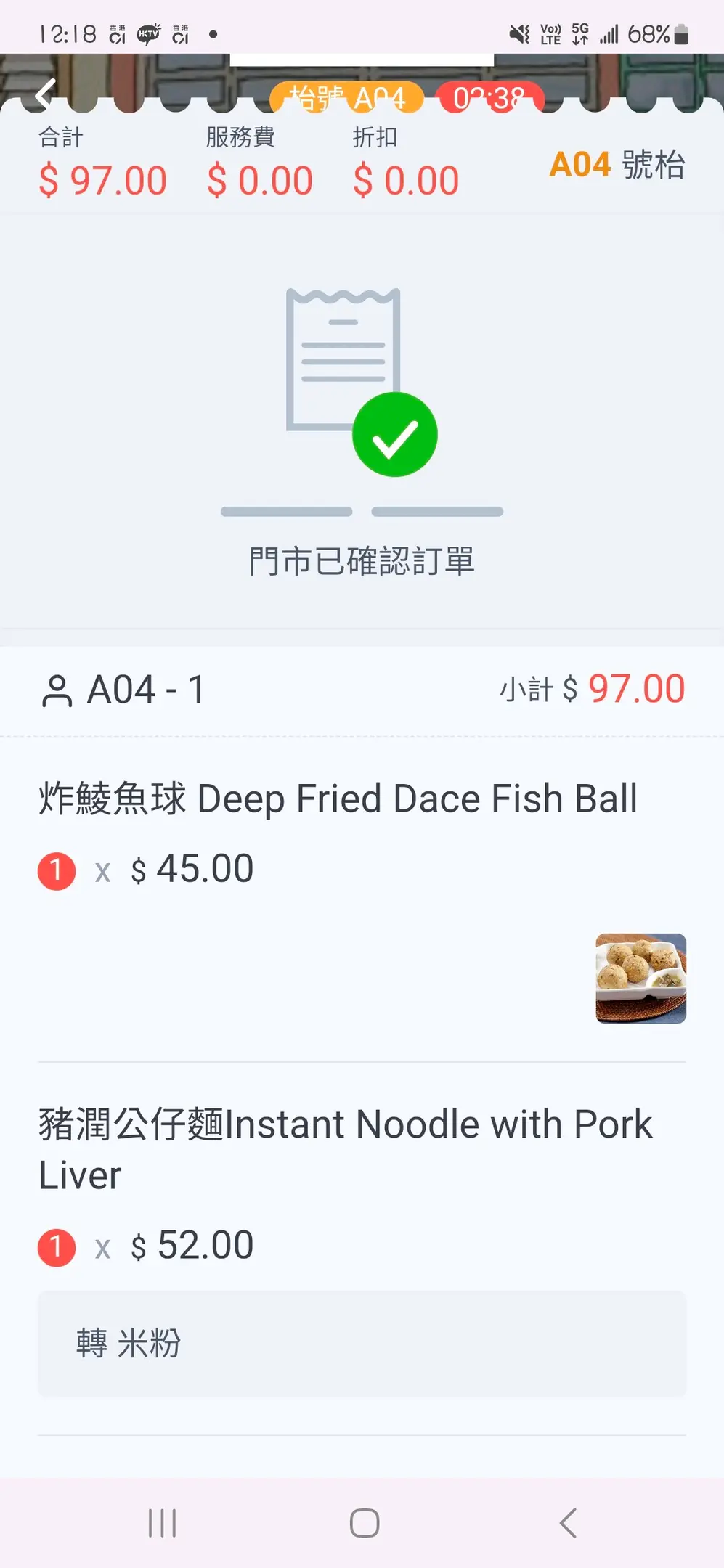This screenshot has width=724, height=1568.
Task: Tap the system back button
Action: (568, 1522)
